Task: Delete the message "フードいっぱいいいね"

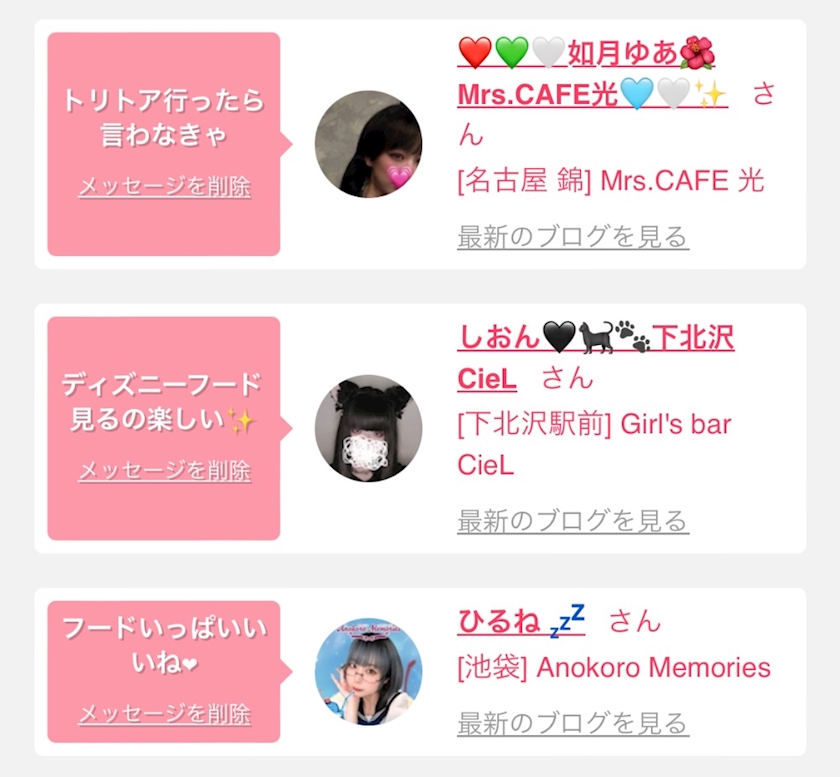Action: [164, 714]
